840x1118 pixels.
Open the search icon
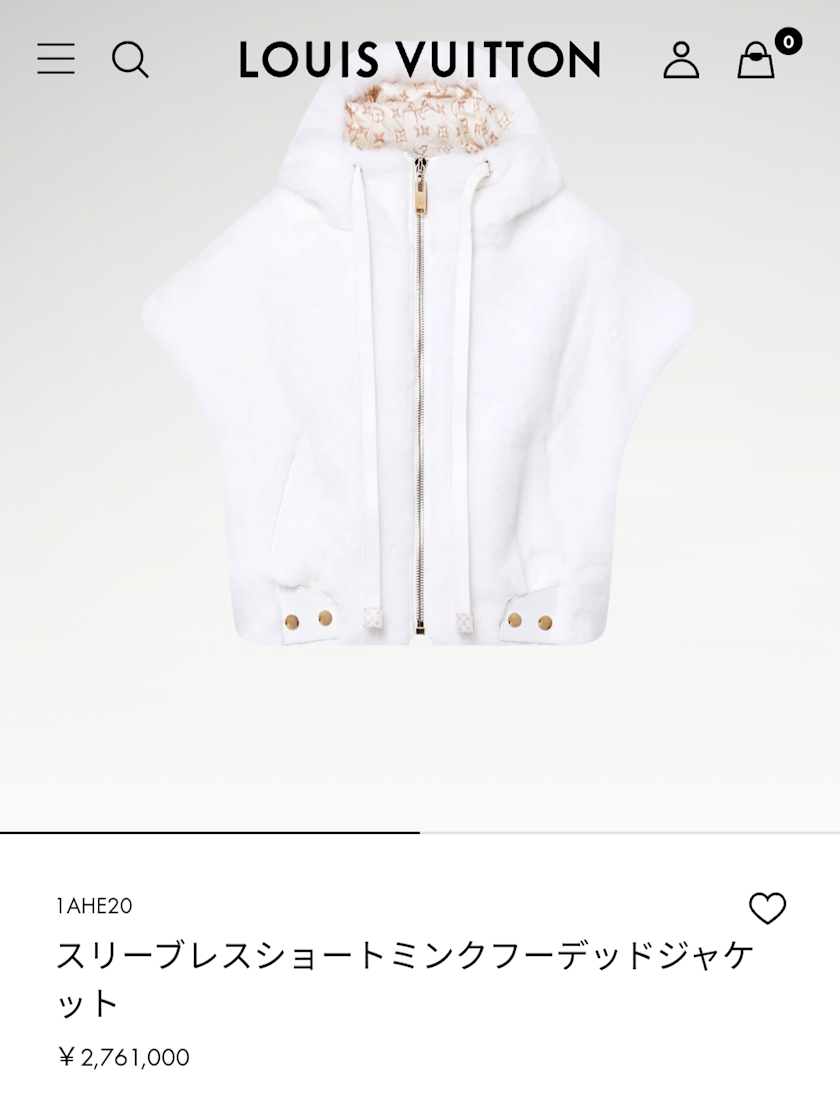point(130,59)
